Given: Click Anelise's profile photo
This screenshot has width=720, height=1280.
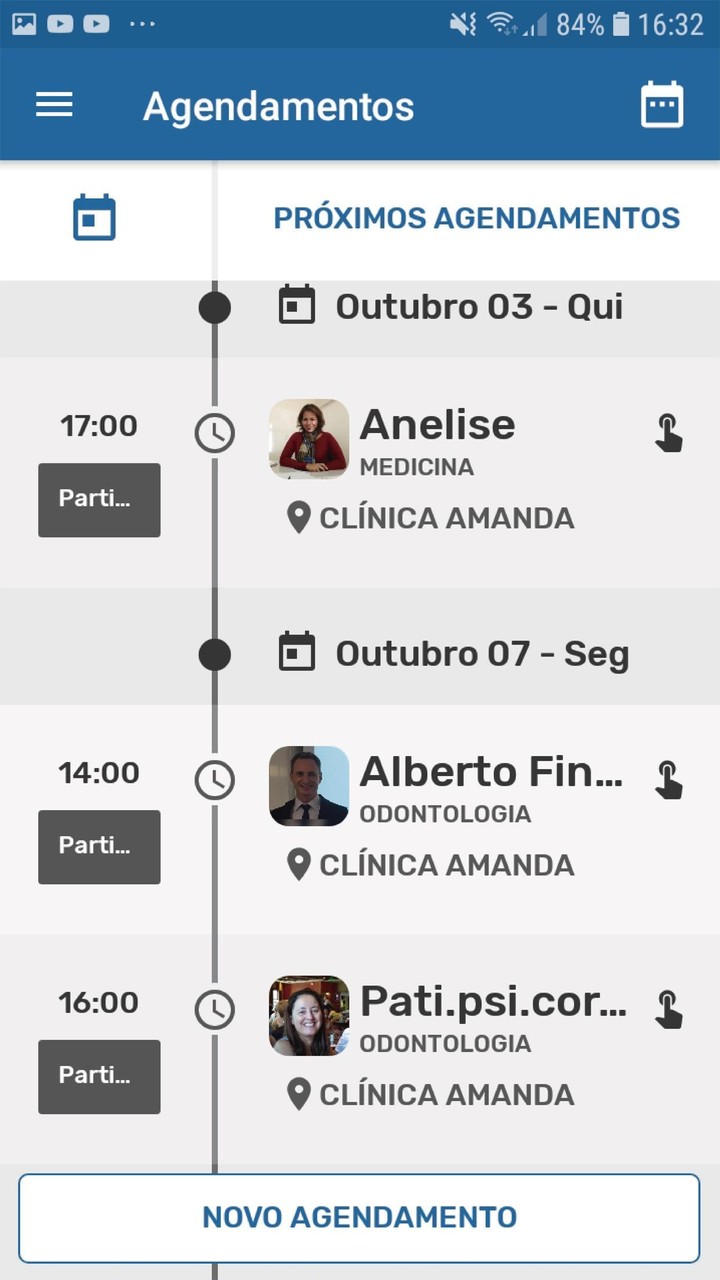Looking at the screenshot, I should [x=308, y=438].
